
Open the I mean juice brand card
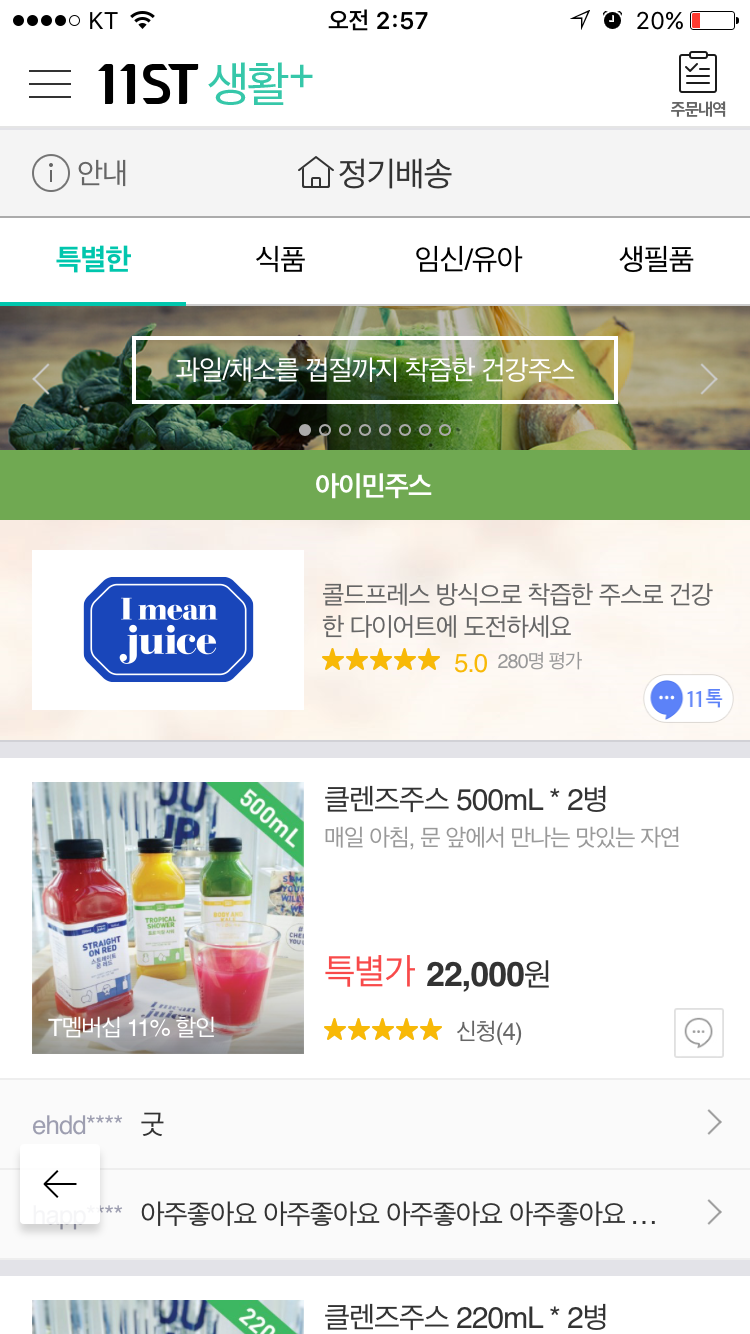pyautogui.click(x=168, y=630)
